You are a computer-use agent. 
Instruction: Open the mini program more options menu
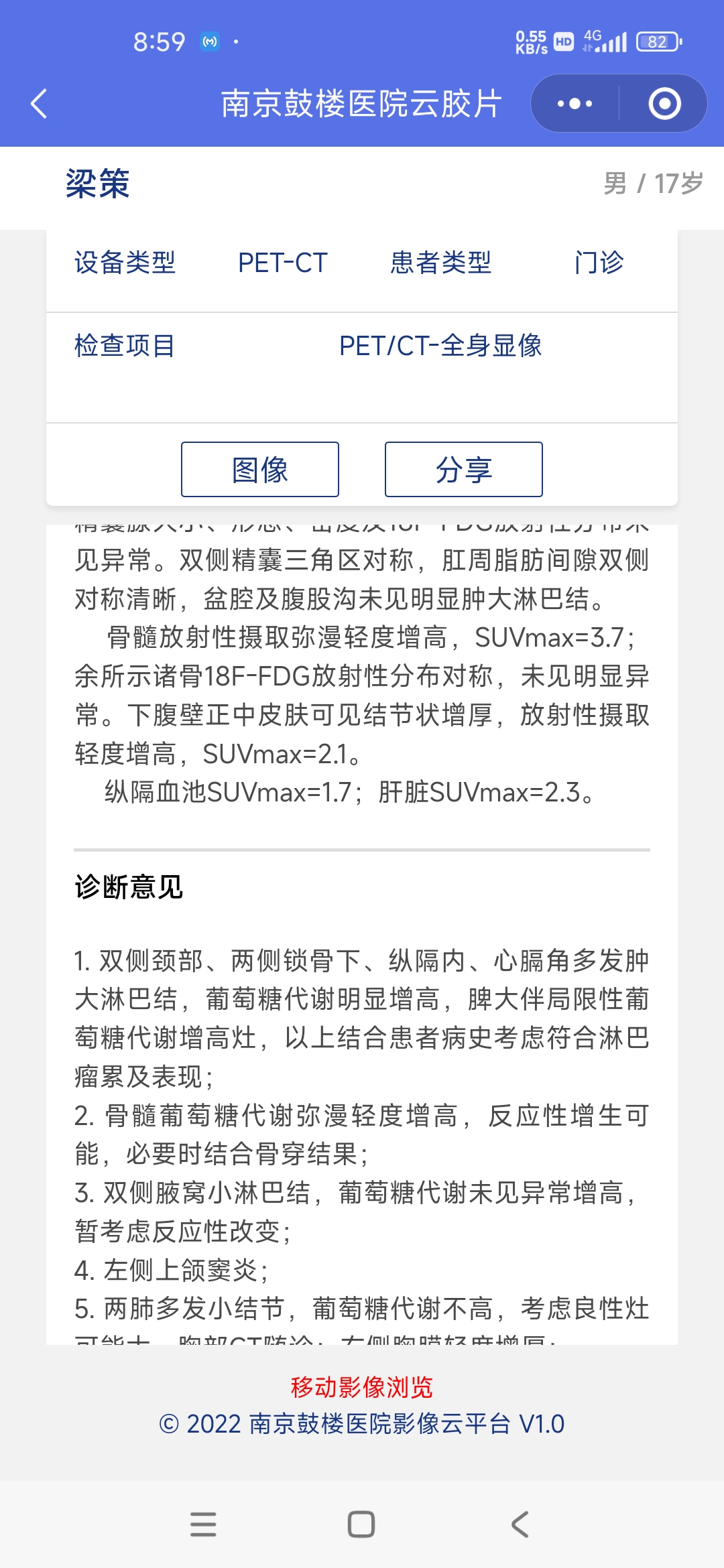tap(575, 104)
